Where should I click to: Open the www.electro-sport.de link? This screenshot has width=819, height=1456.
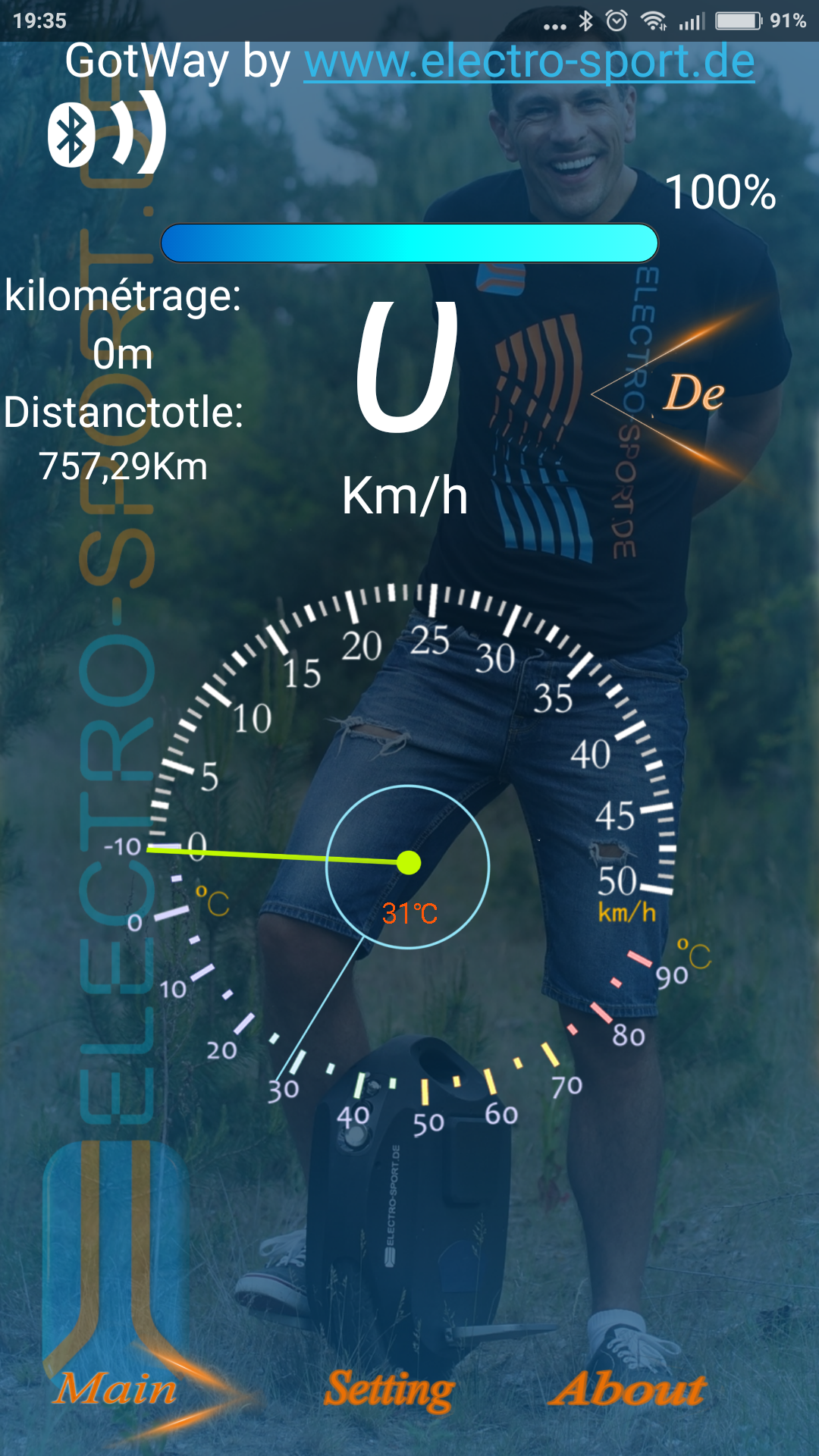tap(529, 62)
